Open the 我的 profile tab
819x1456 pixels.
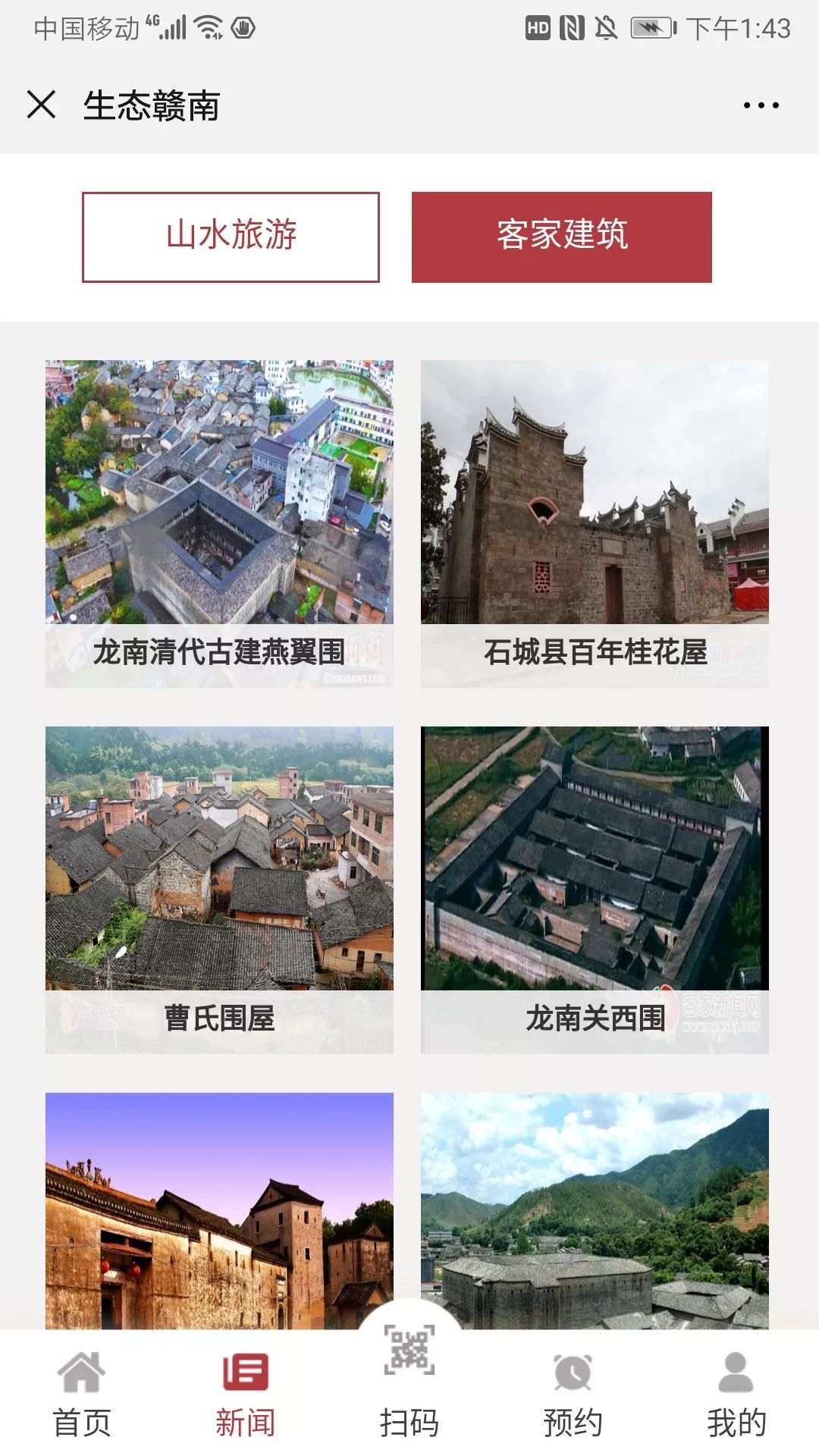[736, 1395]
